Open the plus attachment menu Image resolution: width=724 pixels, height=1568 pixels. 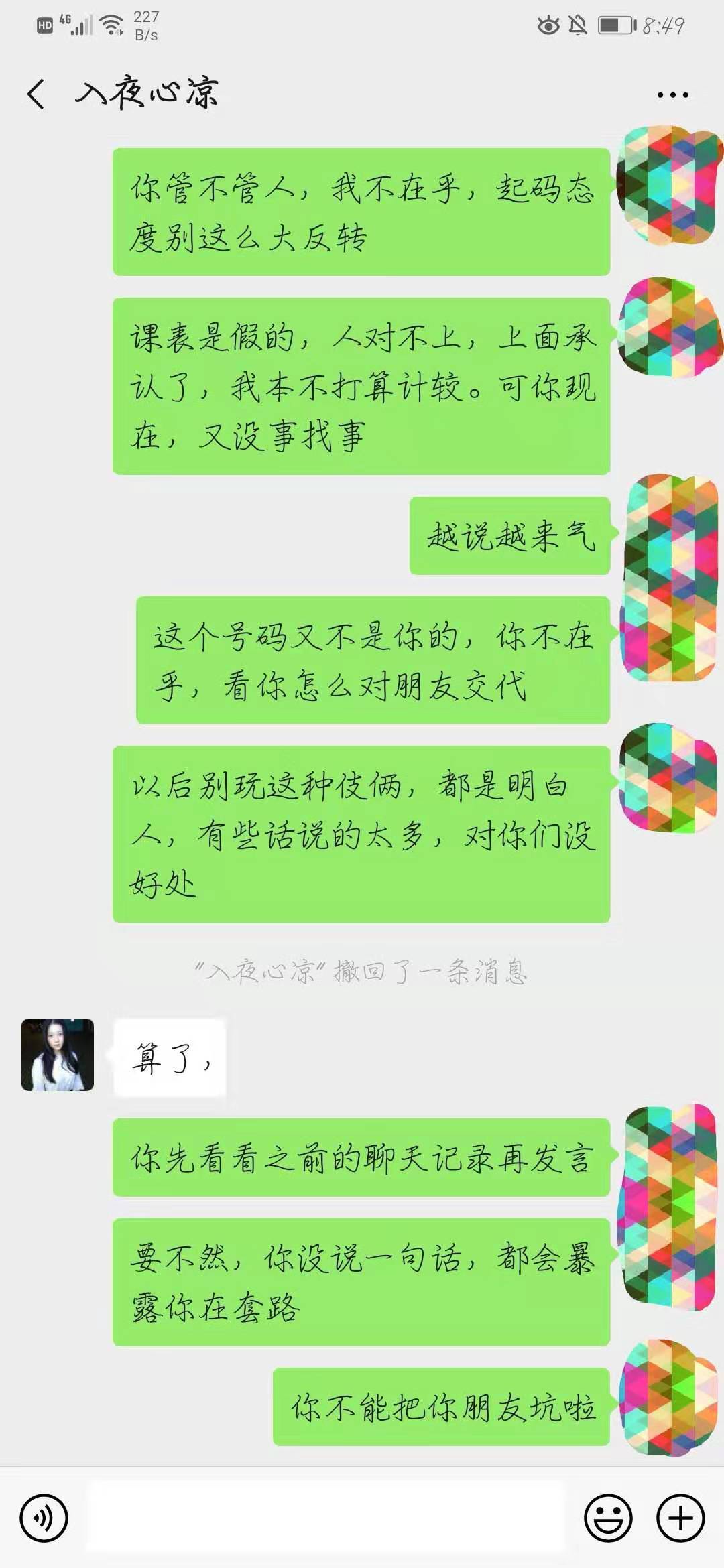click(x=680, y=1518)
